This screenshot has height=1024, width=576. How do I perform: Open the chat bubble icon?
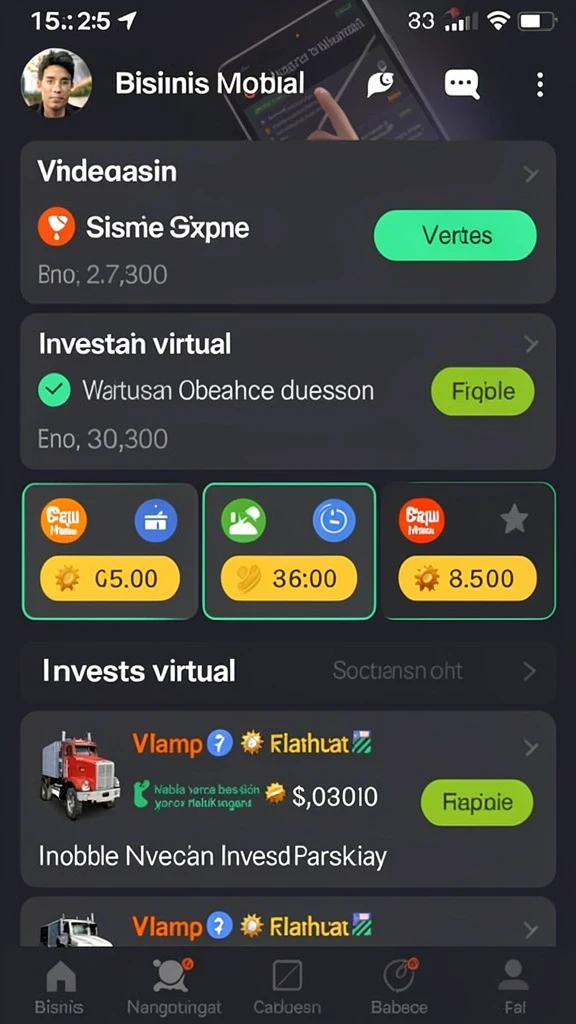click(462, 84)
